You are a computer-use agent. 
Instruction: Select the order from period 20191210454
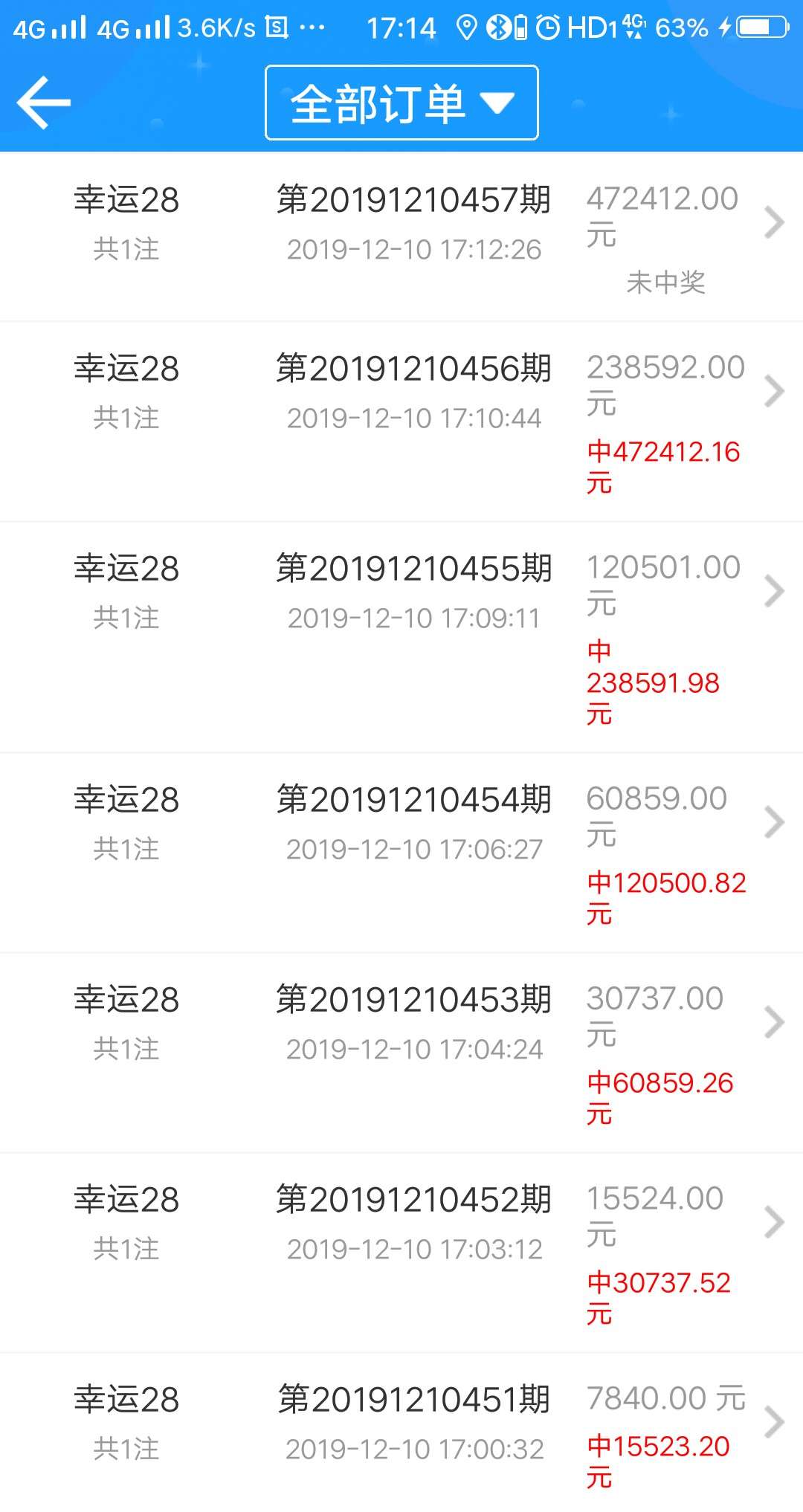pyautogui.click(x=401, y=853)
